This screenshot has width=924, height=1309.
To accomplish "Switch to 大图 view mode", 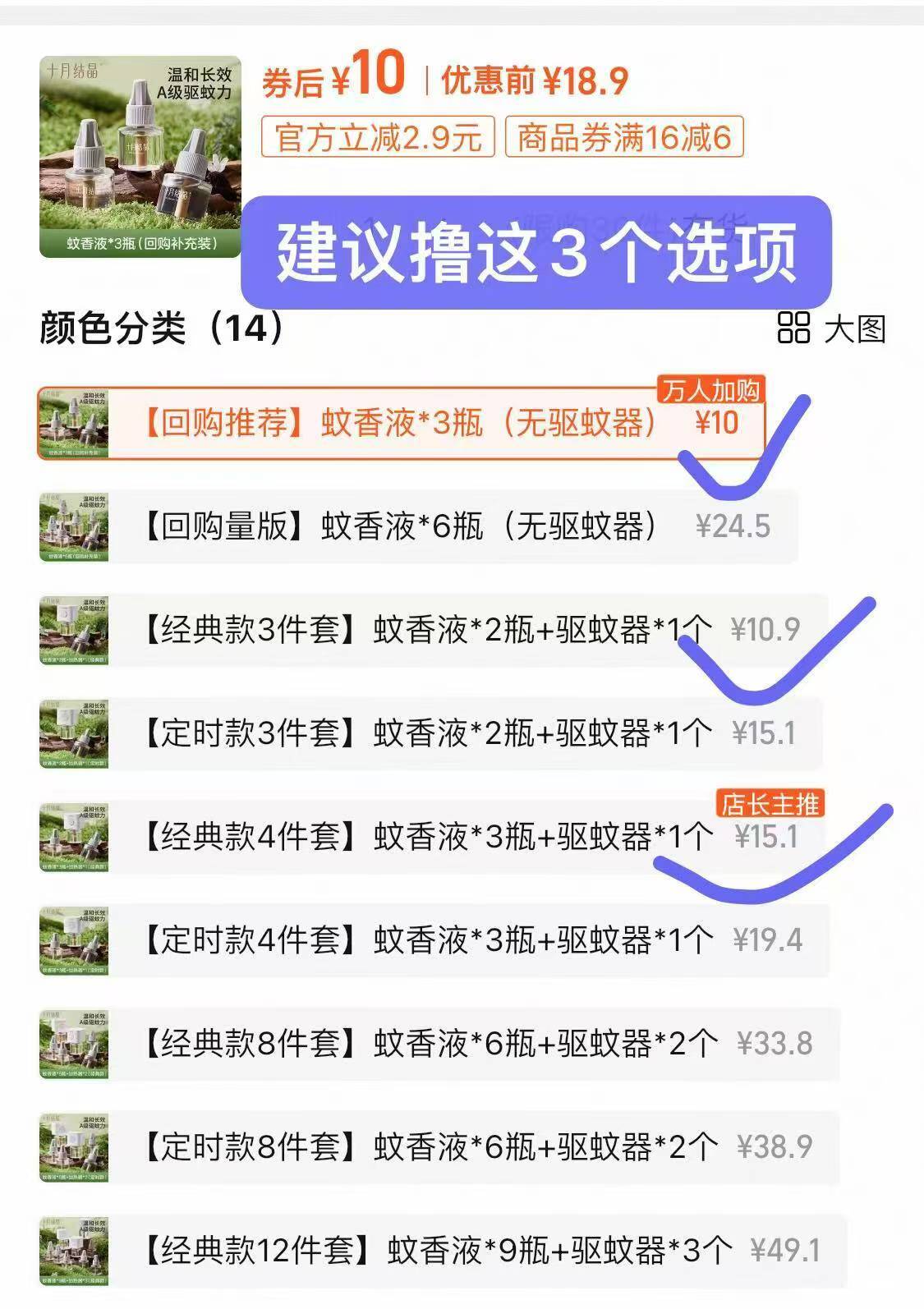I will coord(854,328).
